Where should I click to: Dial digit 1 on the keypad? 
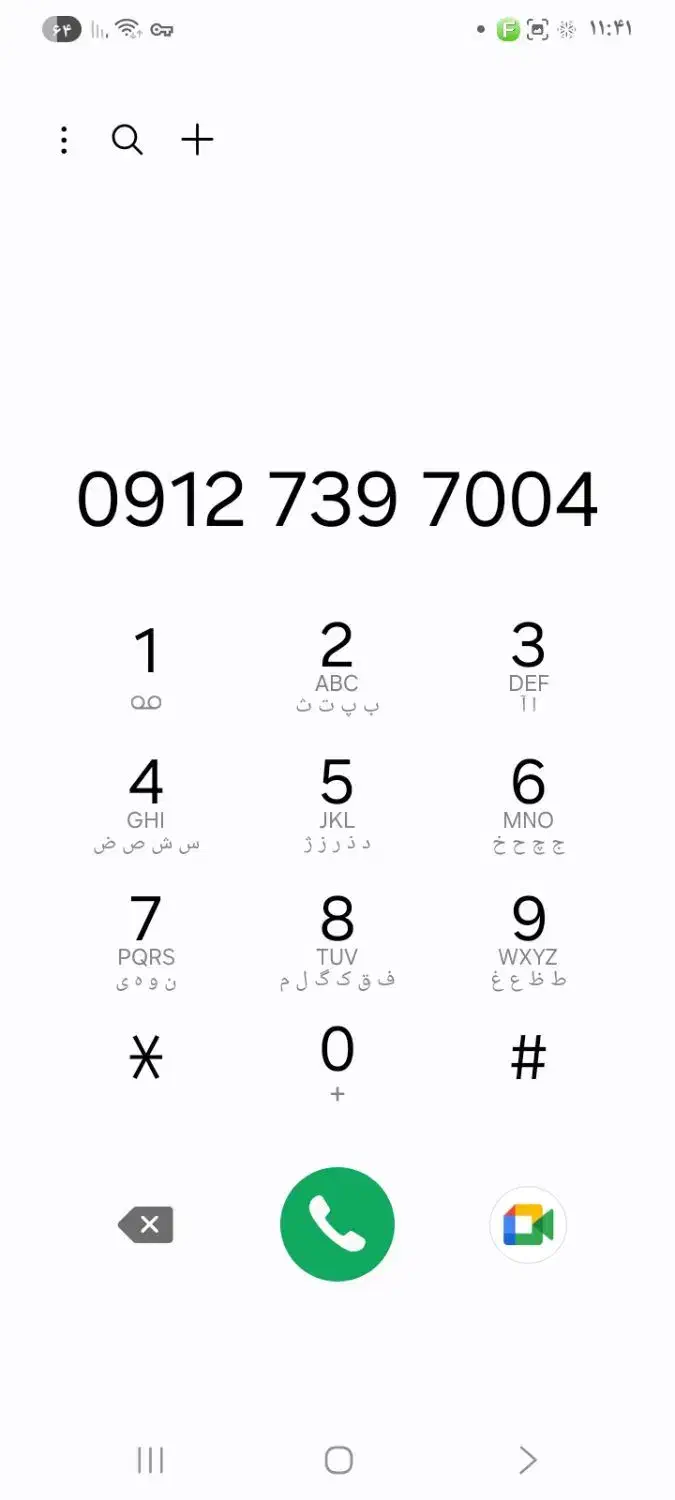146,665
